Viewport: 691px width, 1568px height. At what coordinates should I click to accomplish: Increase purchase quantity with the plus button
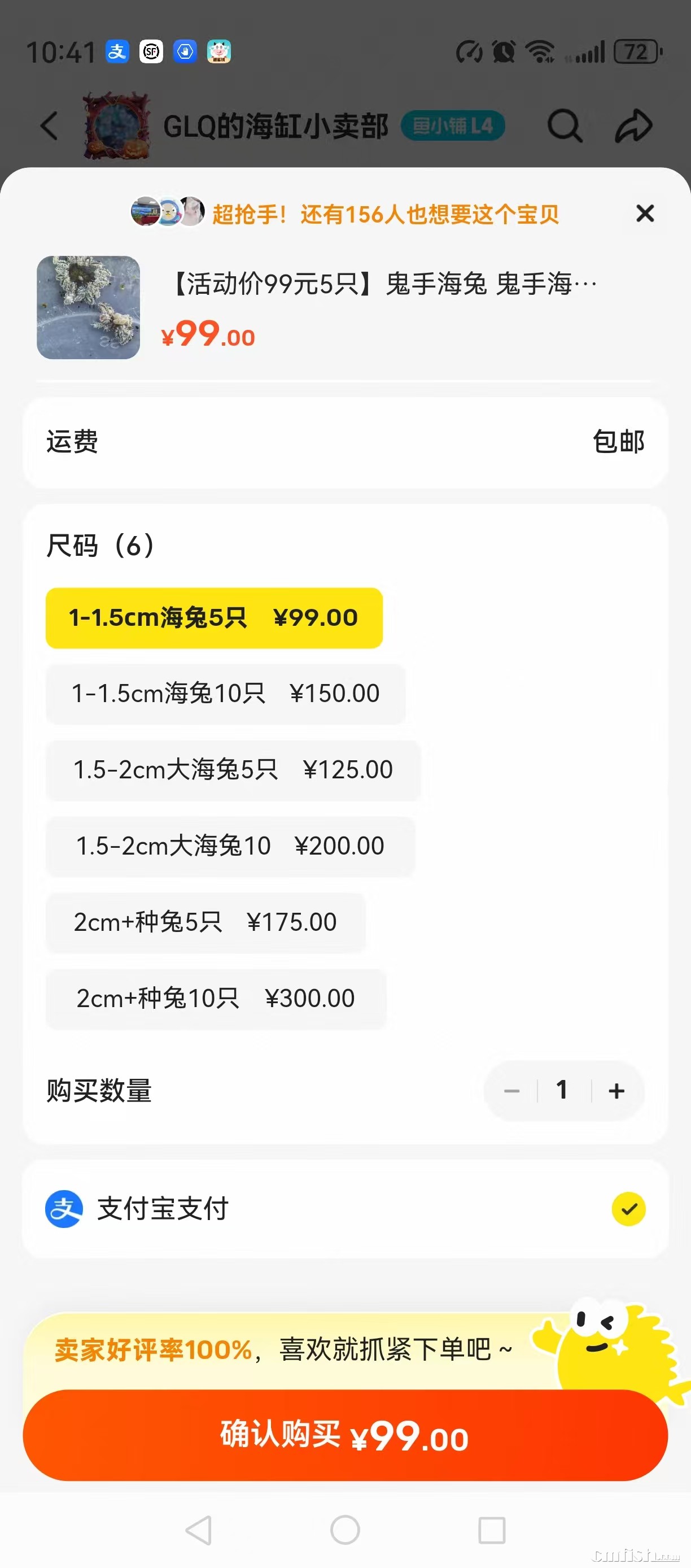pos(616,1091)
